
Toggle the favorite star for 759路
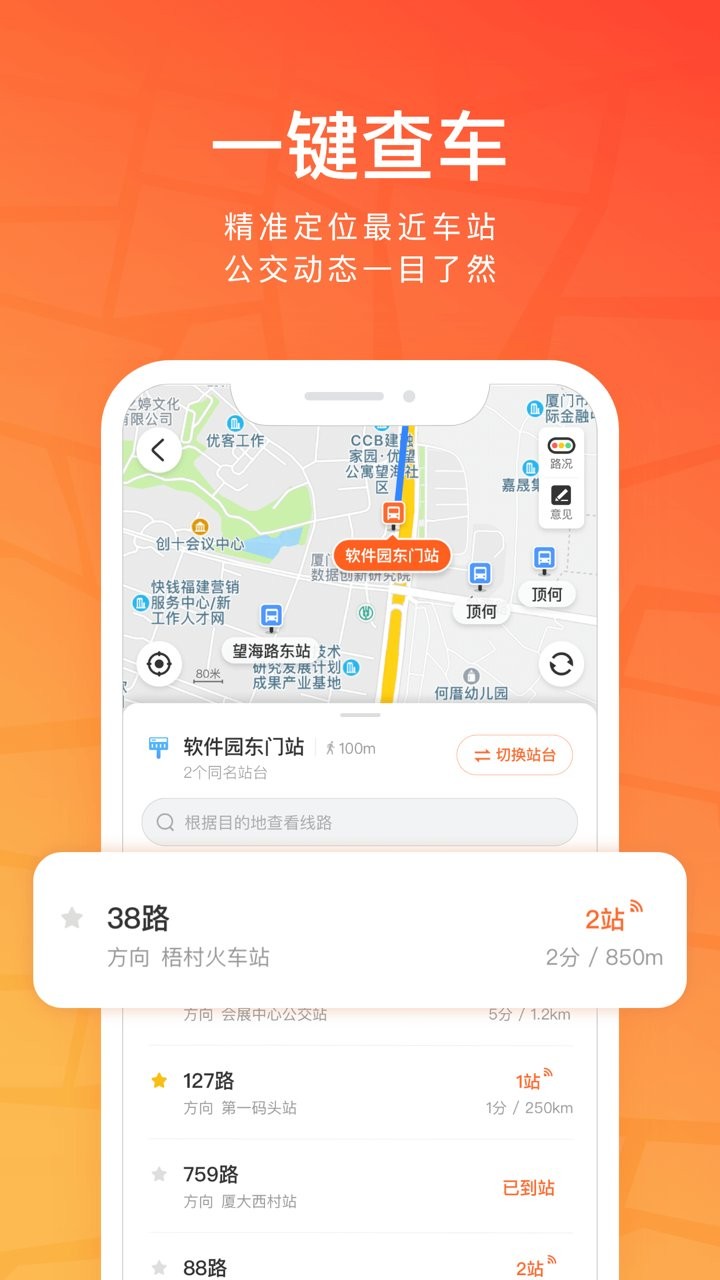coord(160,1173)
